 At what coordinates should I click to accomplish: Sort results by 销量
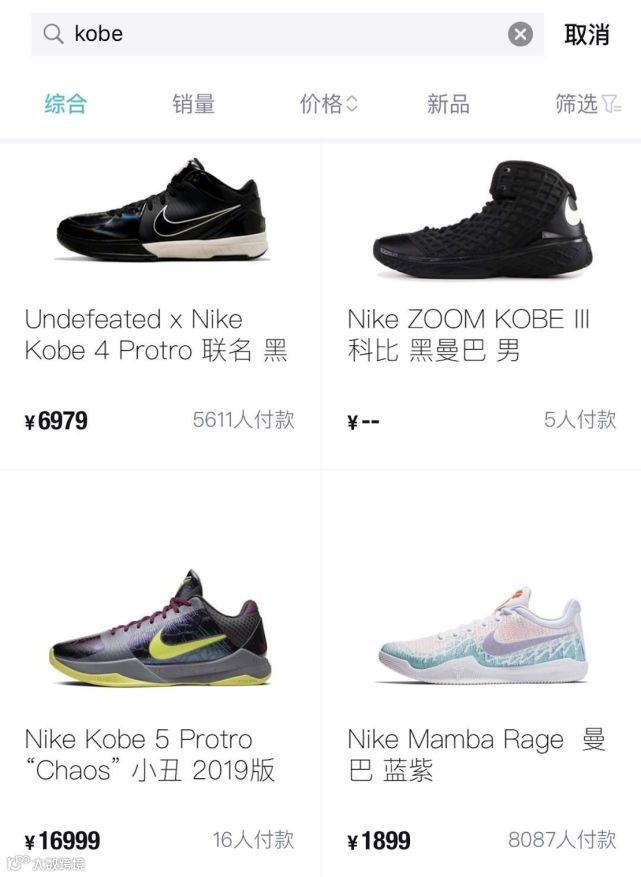click(x=193, y=104)
